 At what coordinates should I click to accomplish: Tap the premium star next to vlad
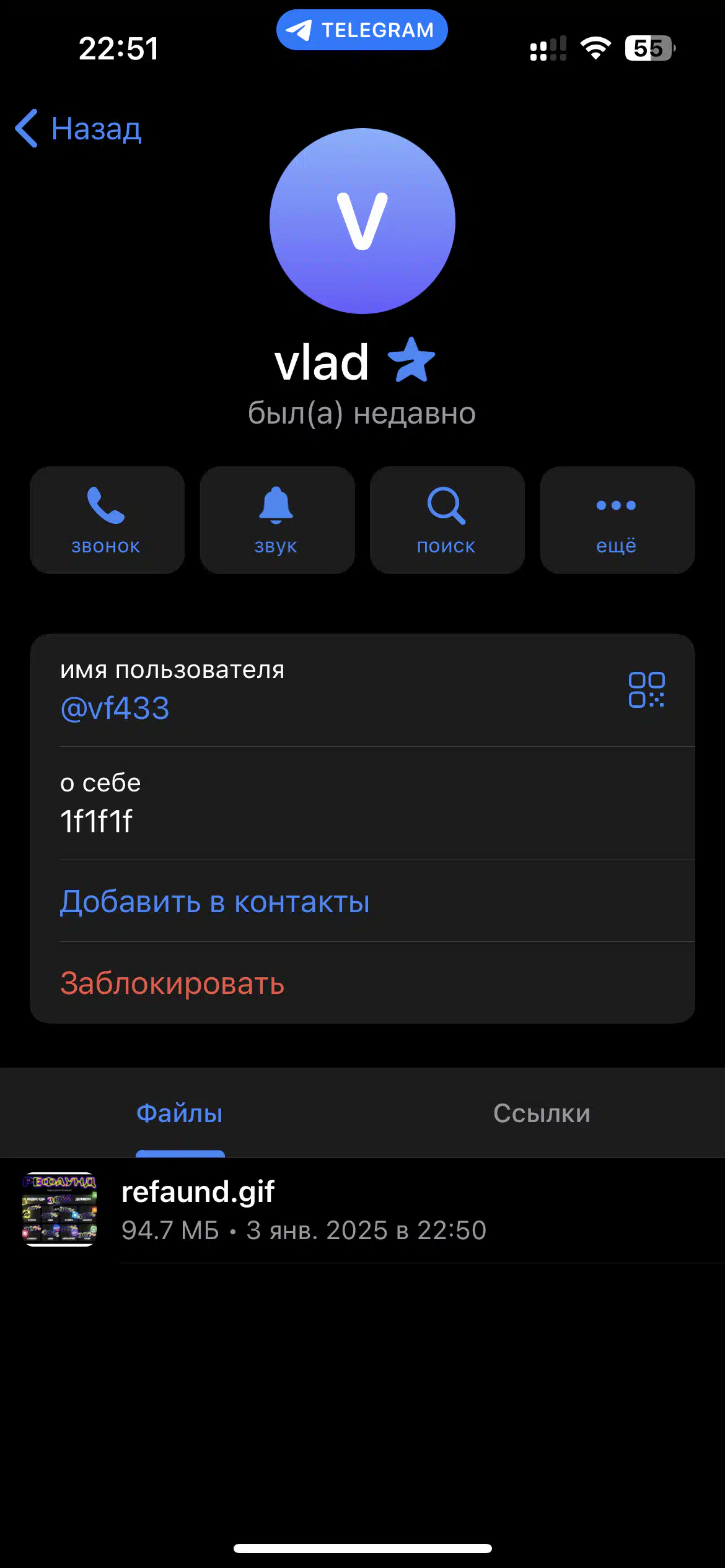pos(411,360)
